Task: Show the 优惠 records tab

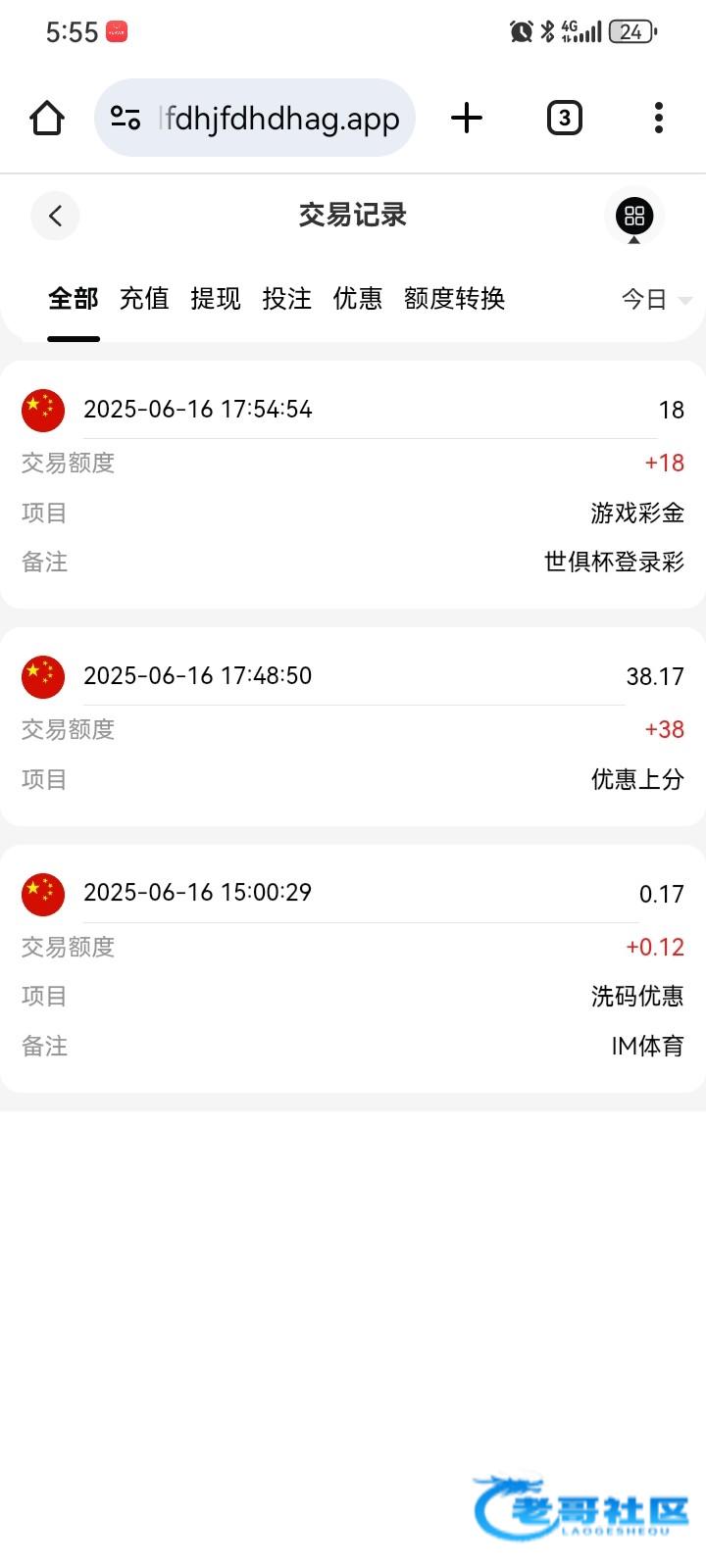Action: [358, 298]
